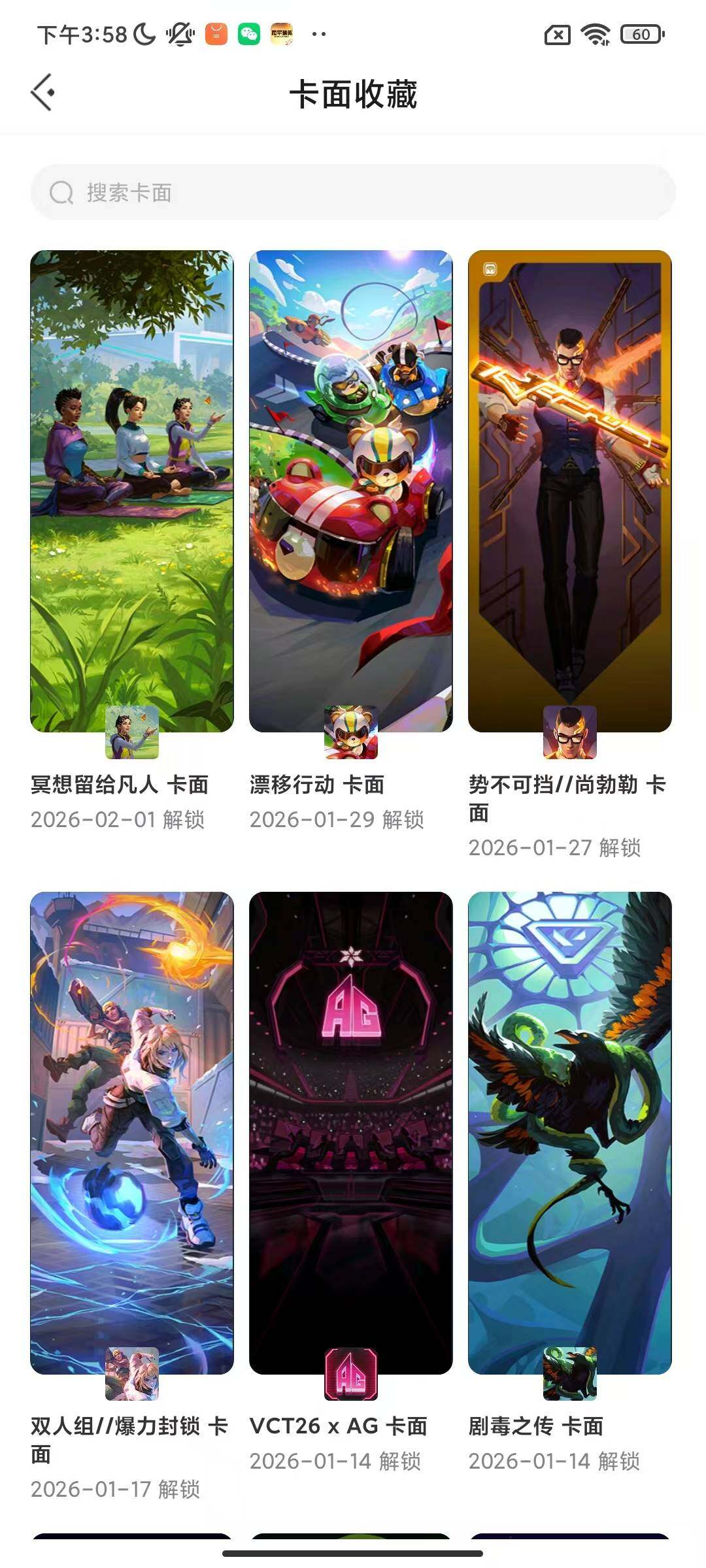
Task: Tap the magnifier icon in the search bar
Action: (62, 193)
